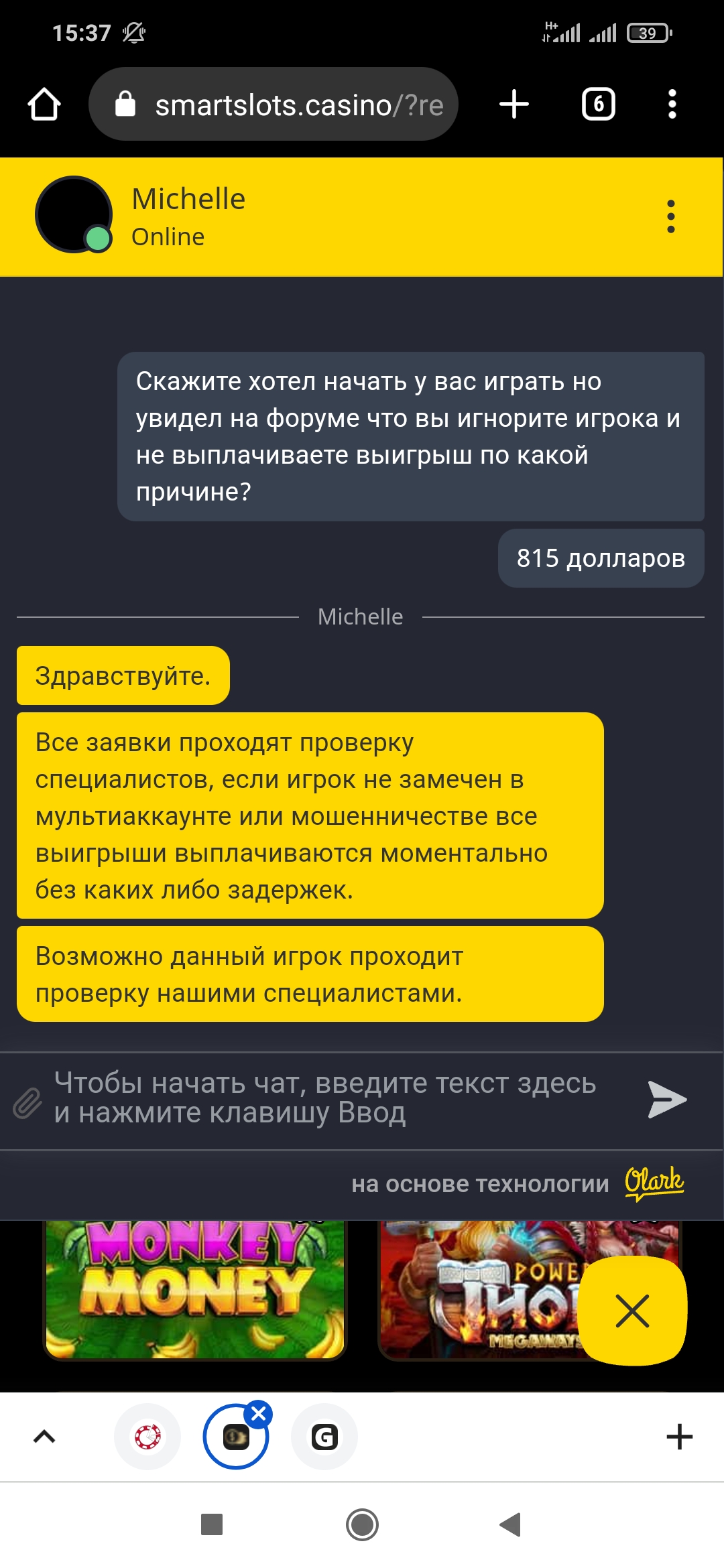Go back with the system back button
724x1568 pixels.
[x=511, y=1524]
